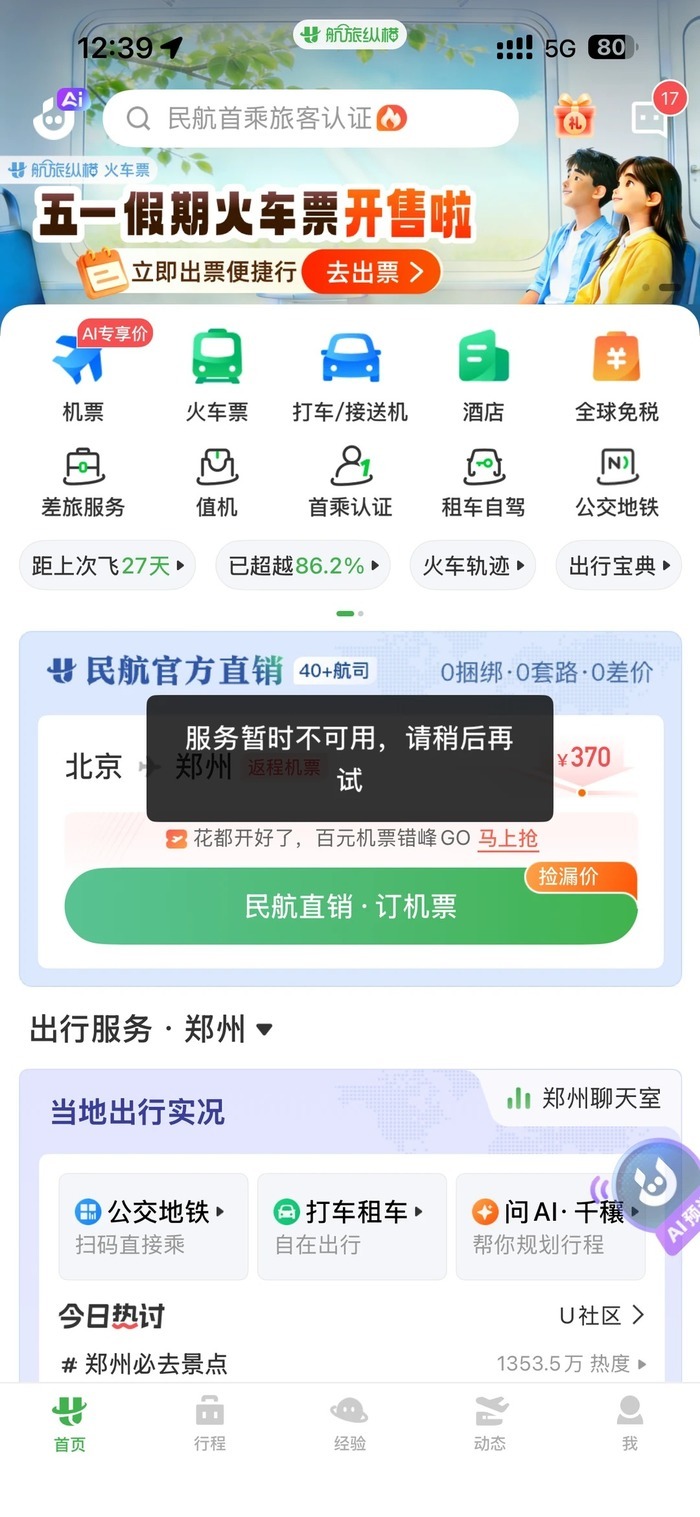The height and width of the screenshot is (1517, 700).
Task: Open the red gift box icon
Action: [575, 116]
